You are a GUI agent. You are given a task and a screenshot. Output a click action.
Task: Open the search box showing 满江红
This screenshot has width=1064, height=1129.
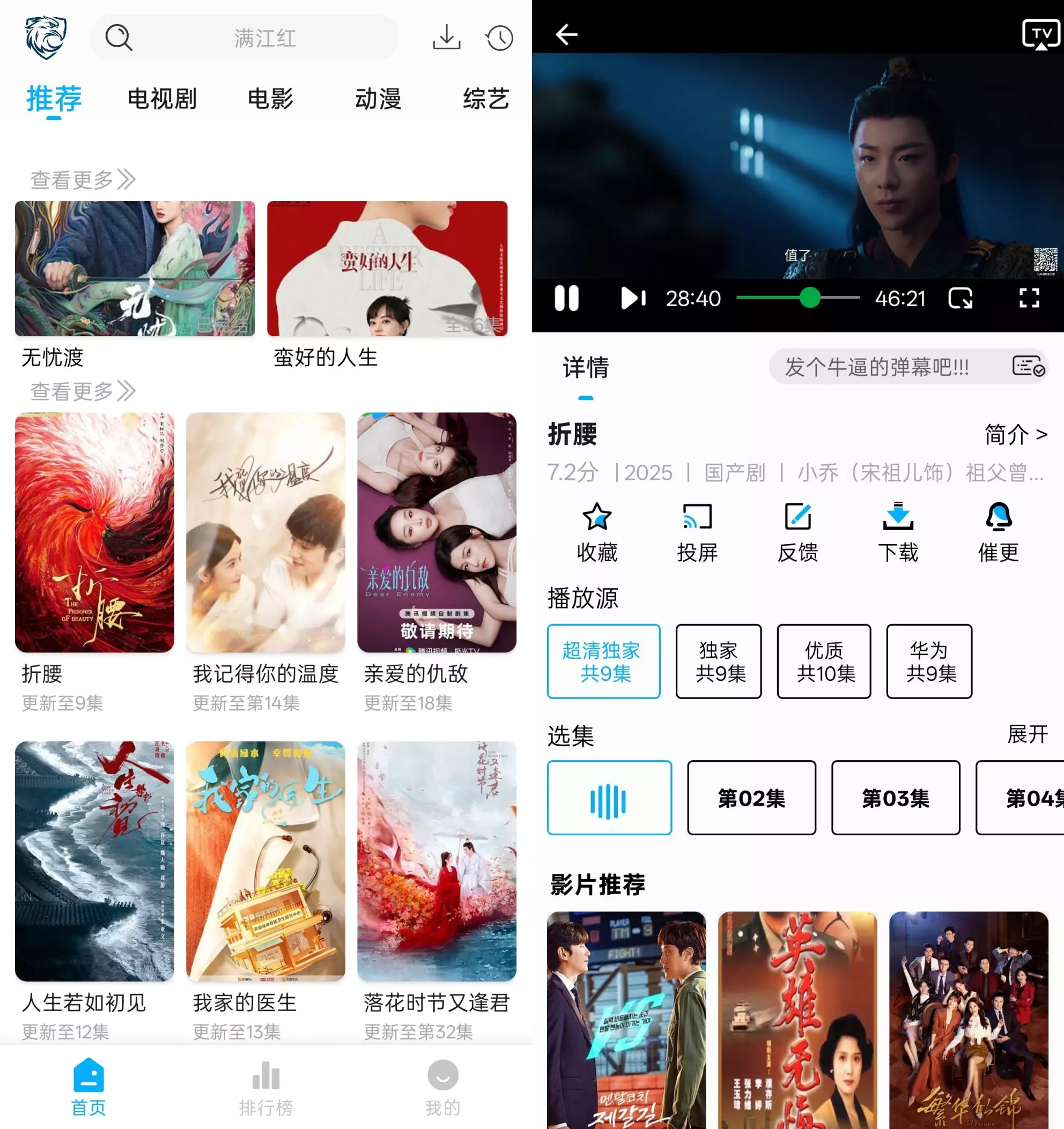pyautogui.click(x=244, y=38)
